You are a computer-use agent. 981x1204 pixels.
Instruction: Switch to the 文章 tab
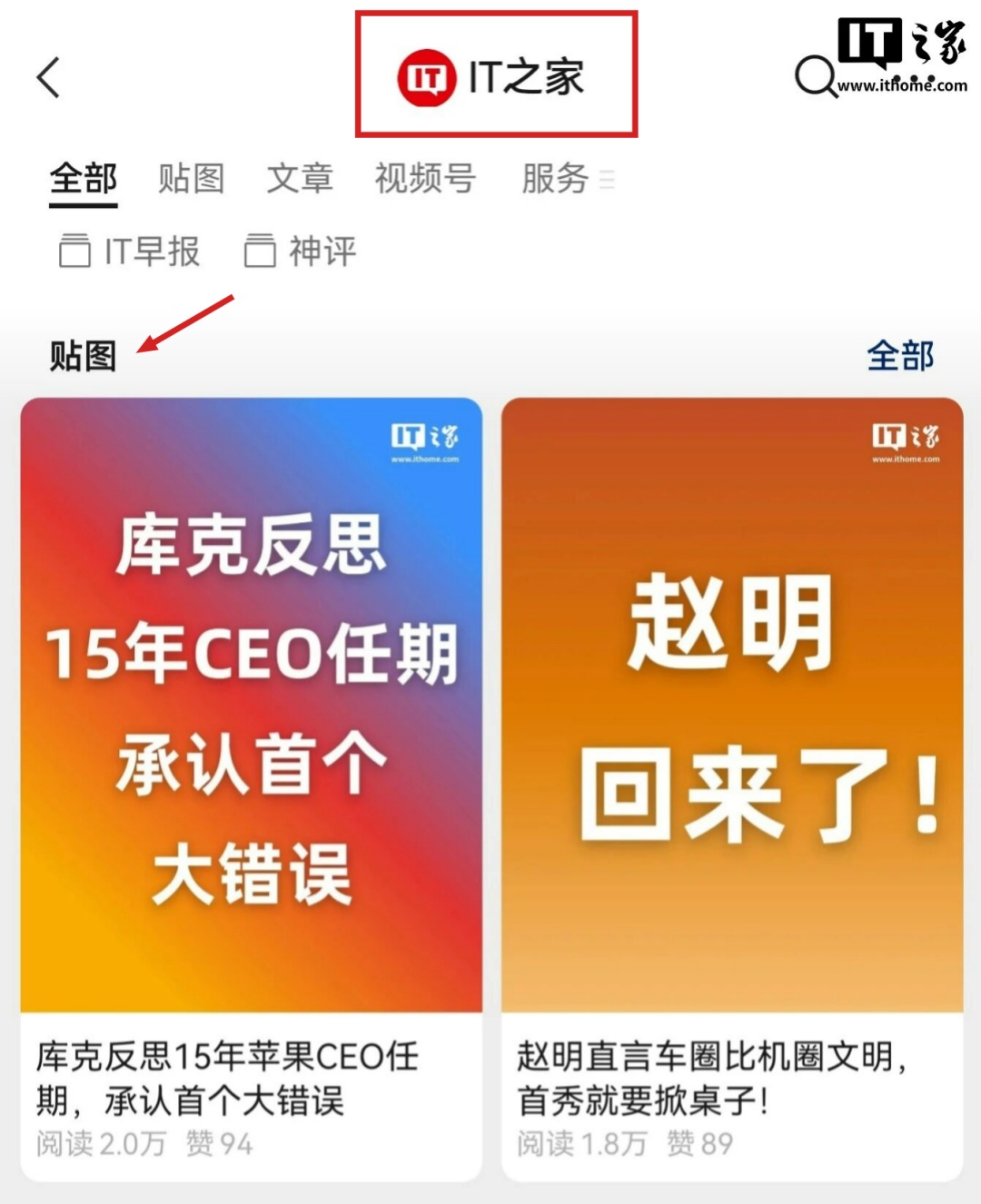(300, 179)
